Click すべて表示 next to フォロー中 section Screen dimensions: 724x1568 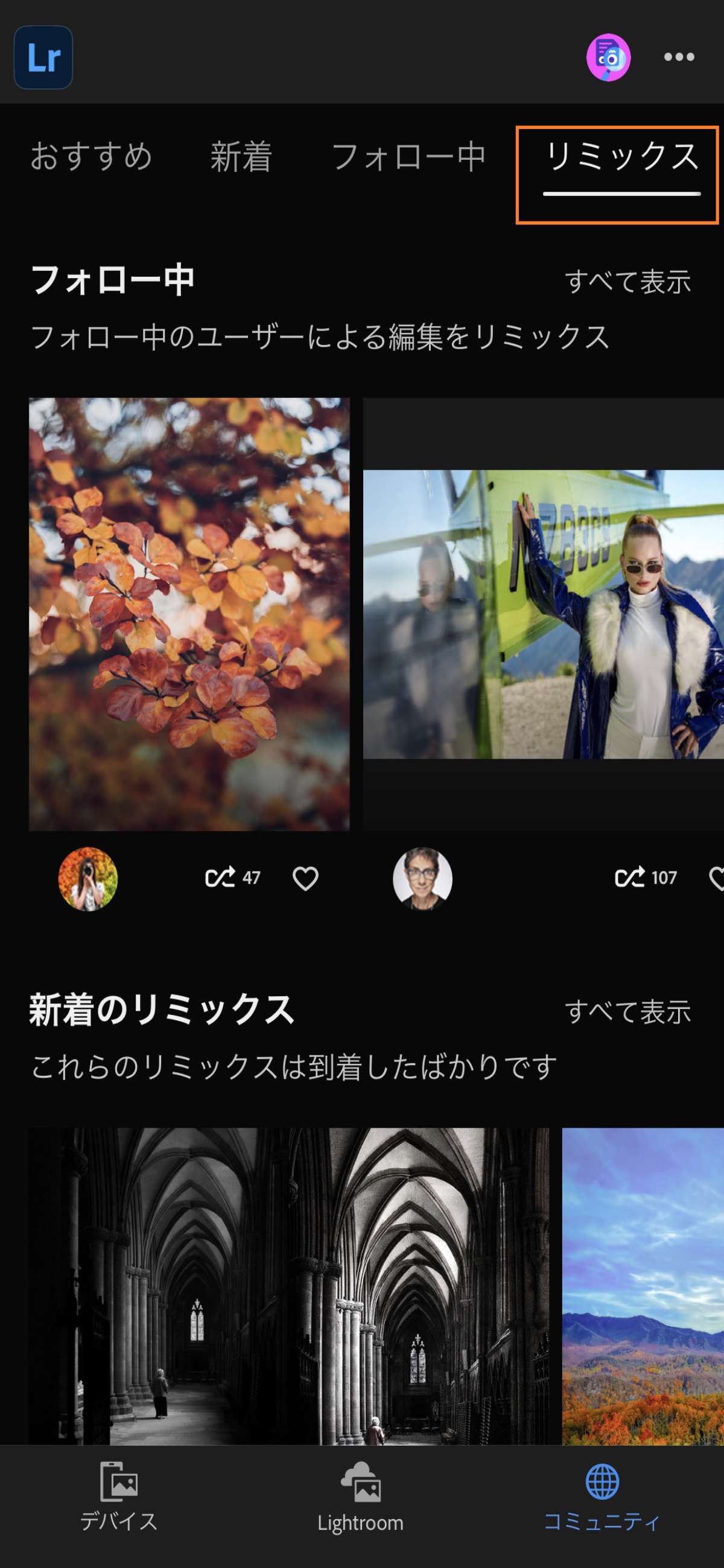630,282
